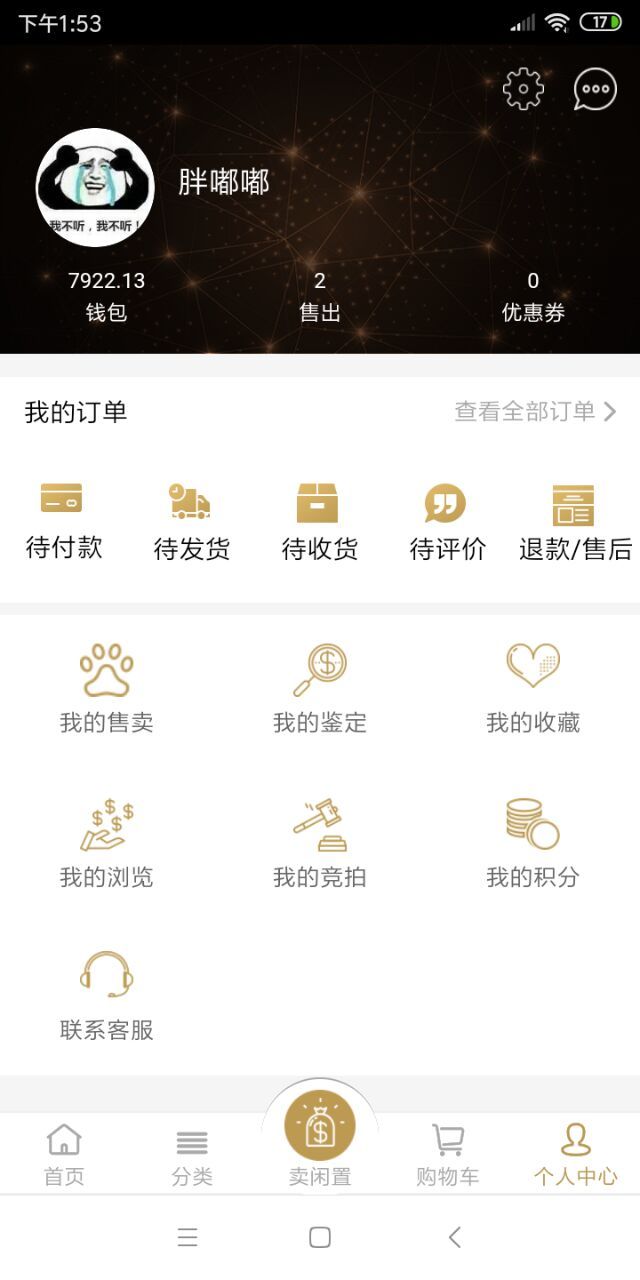Open the messages chat bubble icon
Screen dimensions: 640x1280
coord(595,89)
